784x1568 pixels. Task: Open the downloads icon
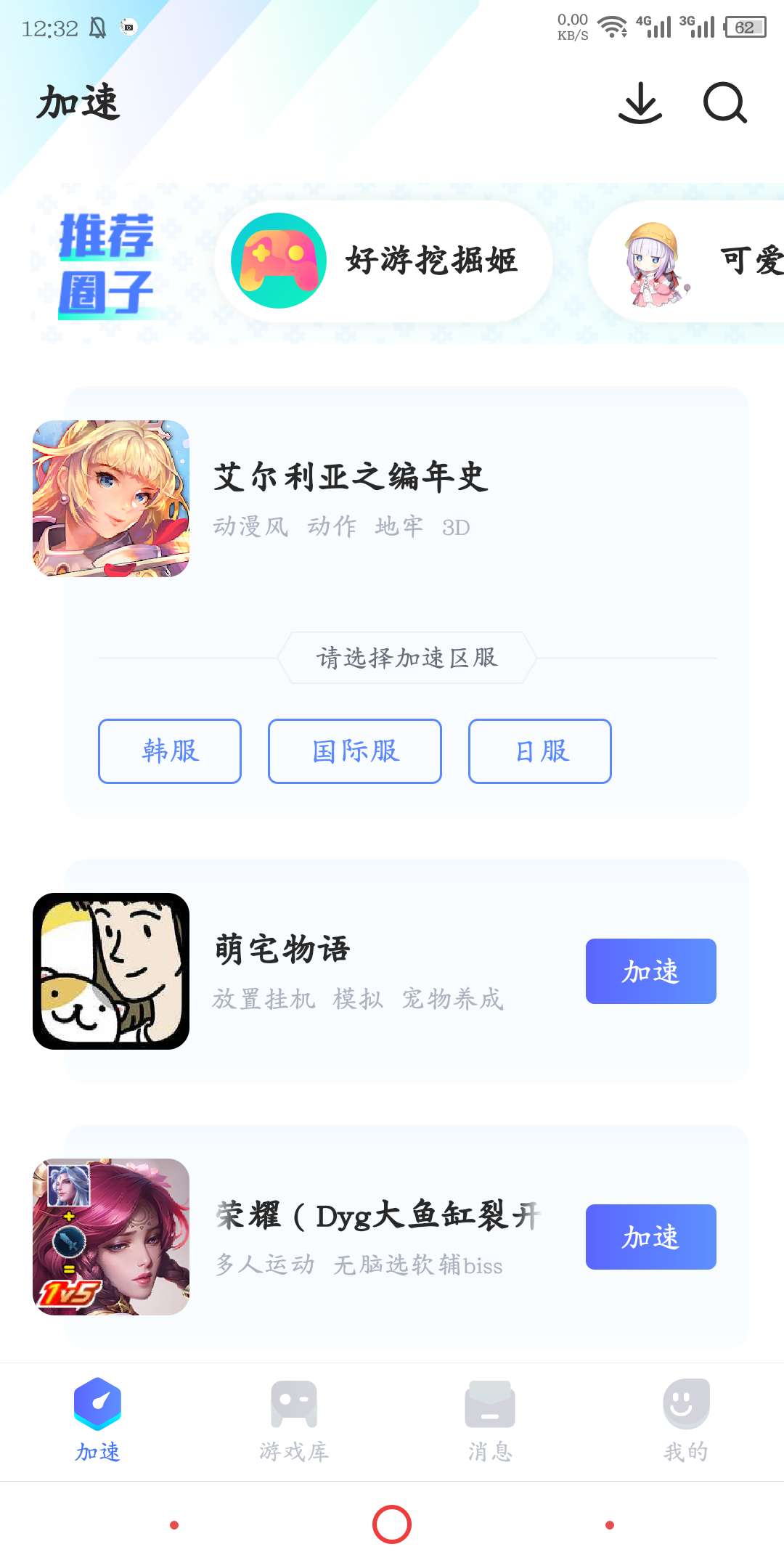click(x=640, y=102)
